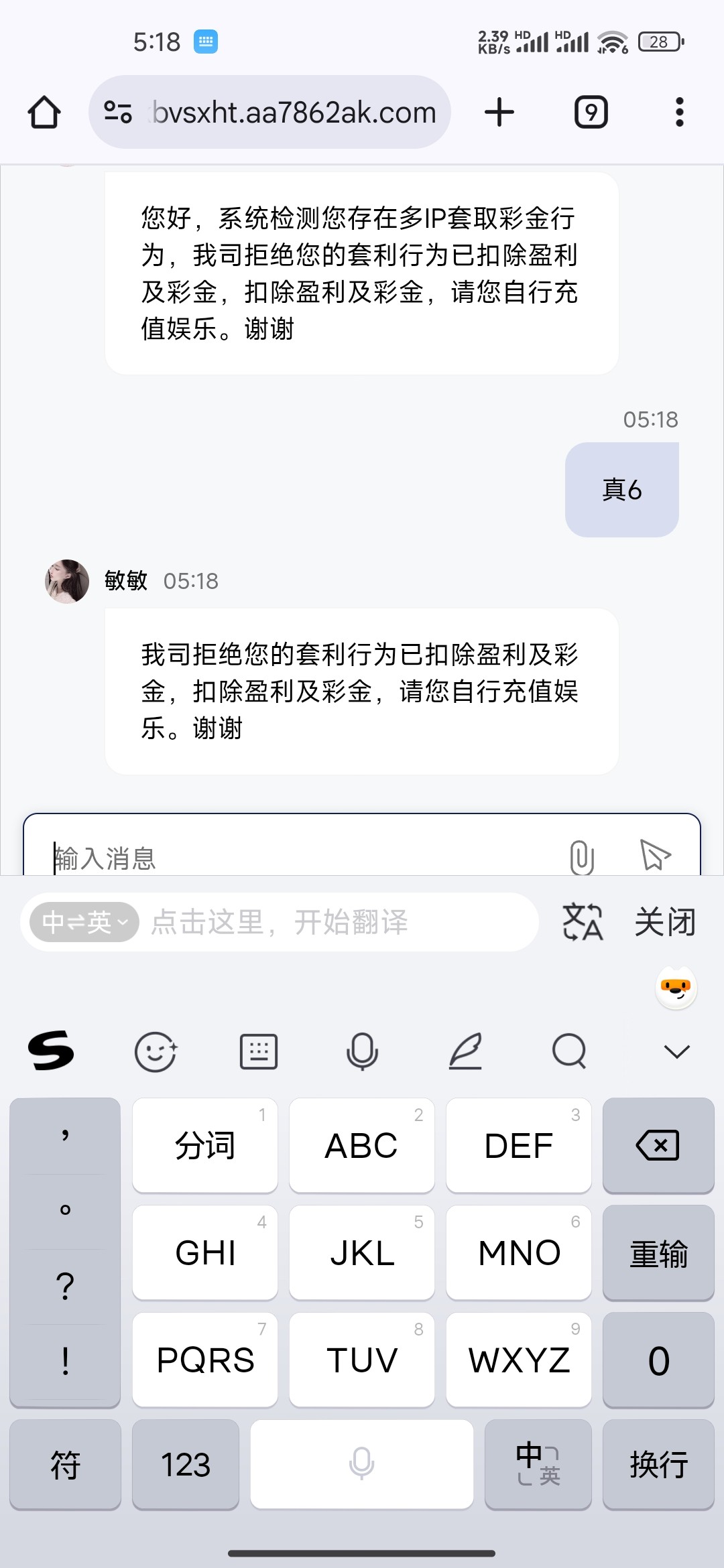This screenshot has height=1568, width=724.
Task: Open the Sogou keyboard menu logo
Action: coord(51,1051)
